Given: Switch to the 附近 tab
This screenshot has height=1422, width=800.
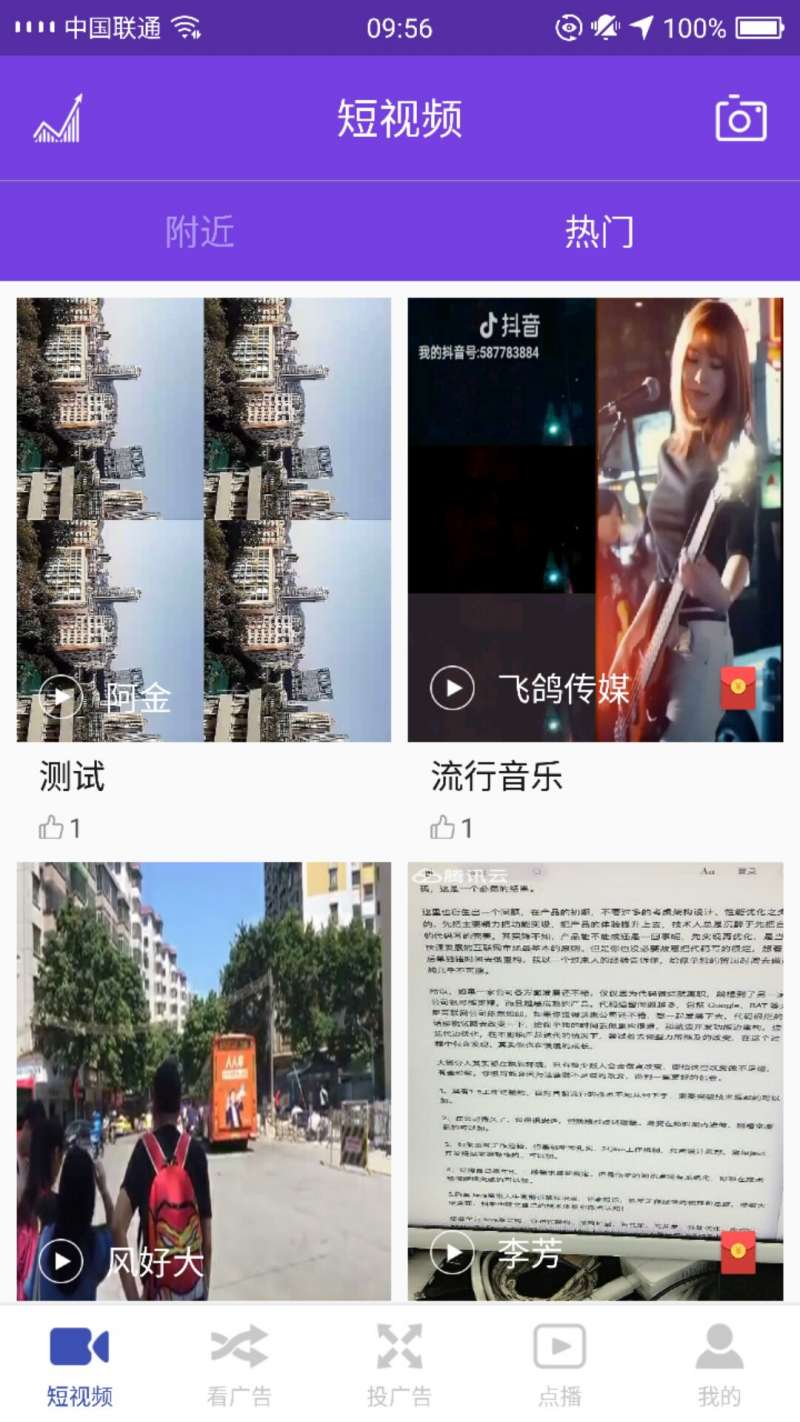Looking at the screenshot, I should pos(200,231).
